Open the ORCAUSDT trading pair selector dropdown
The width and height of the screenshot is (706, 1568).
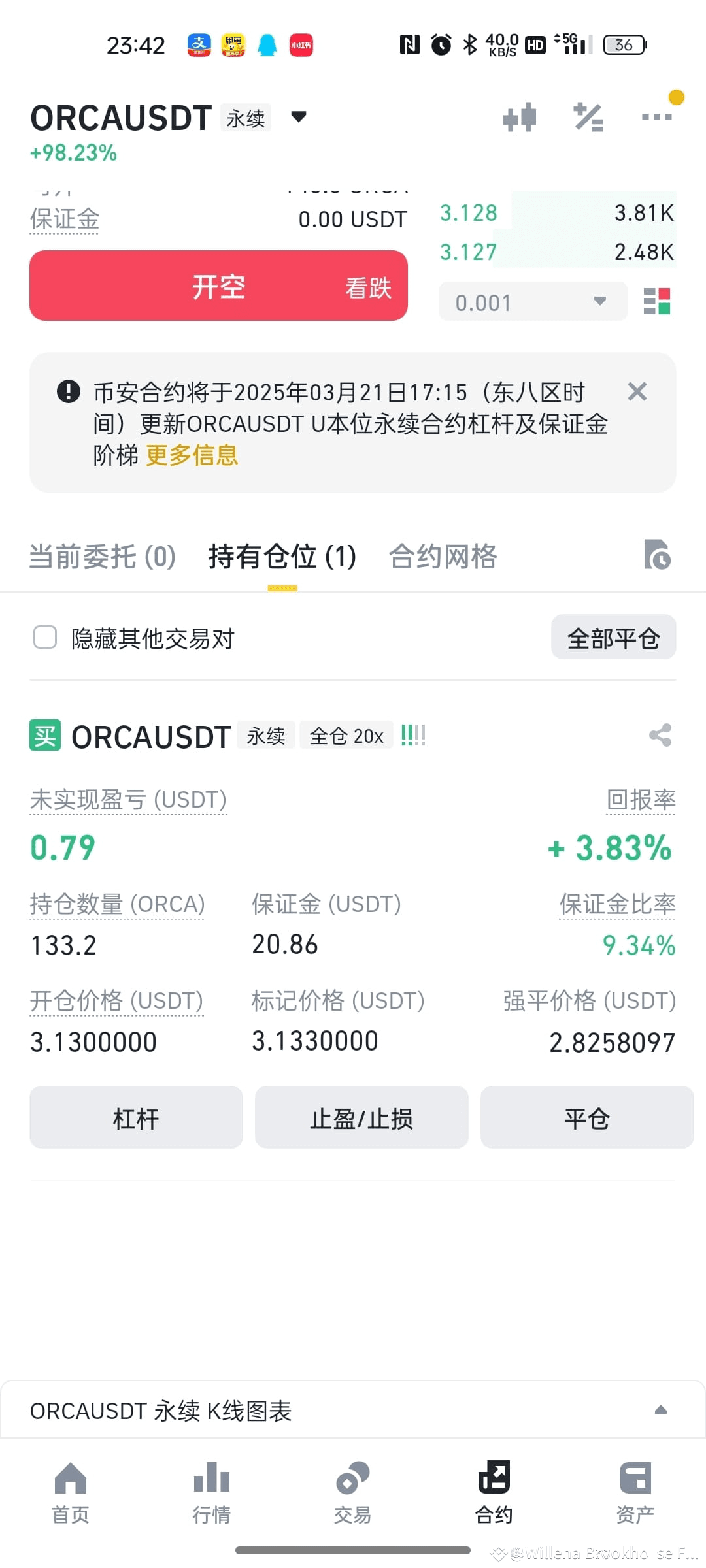click(298, 118)
